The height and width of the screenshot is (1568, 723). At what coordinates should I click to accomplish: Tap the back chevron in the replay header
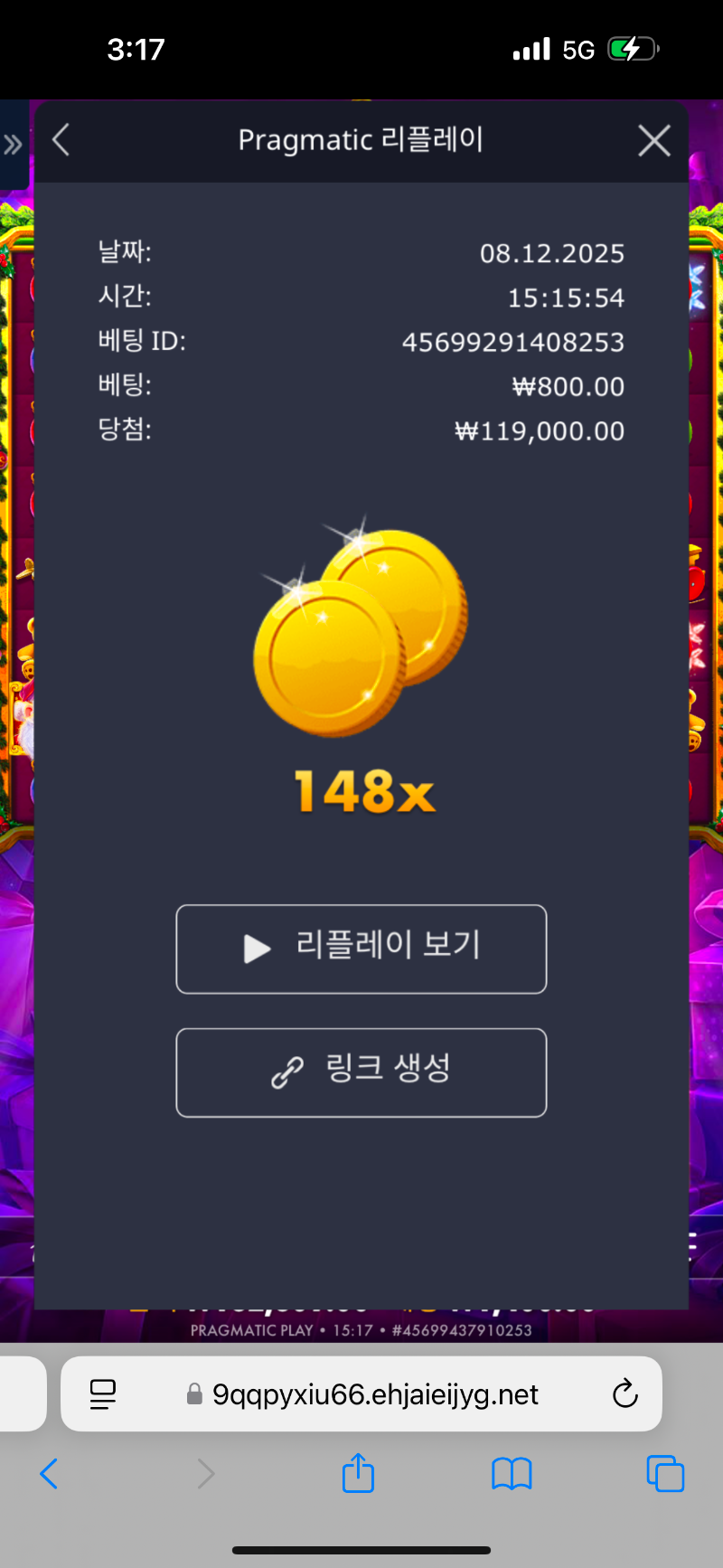(x=60, y=140)
